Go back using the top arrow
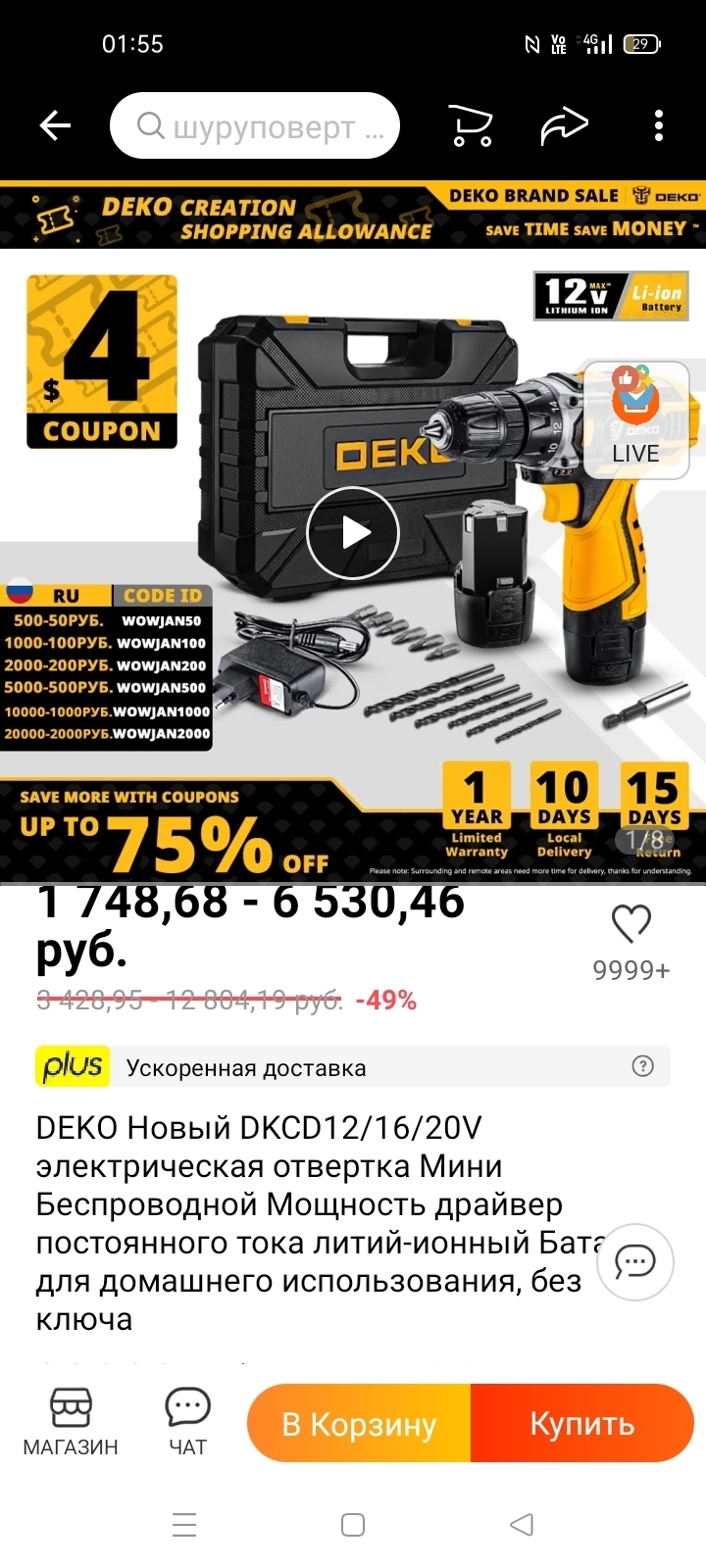Image resolution: width=706 pixels, height=1568 pixels. pyautogui.click(x=55, y=125)
